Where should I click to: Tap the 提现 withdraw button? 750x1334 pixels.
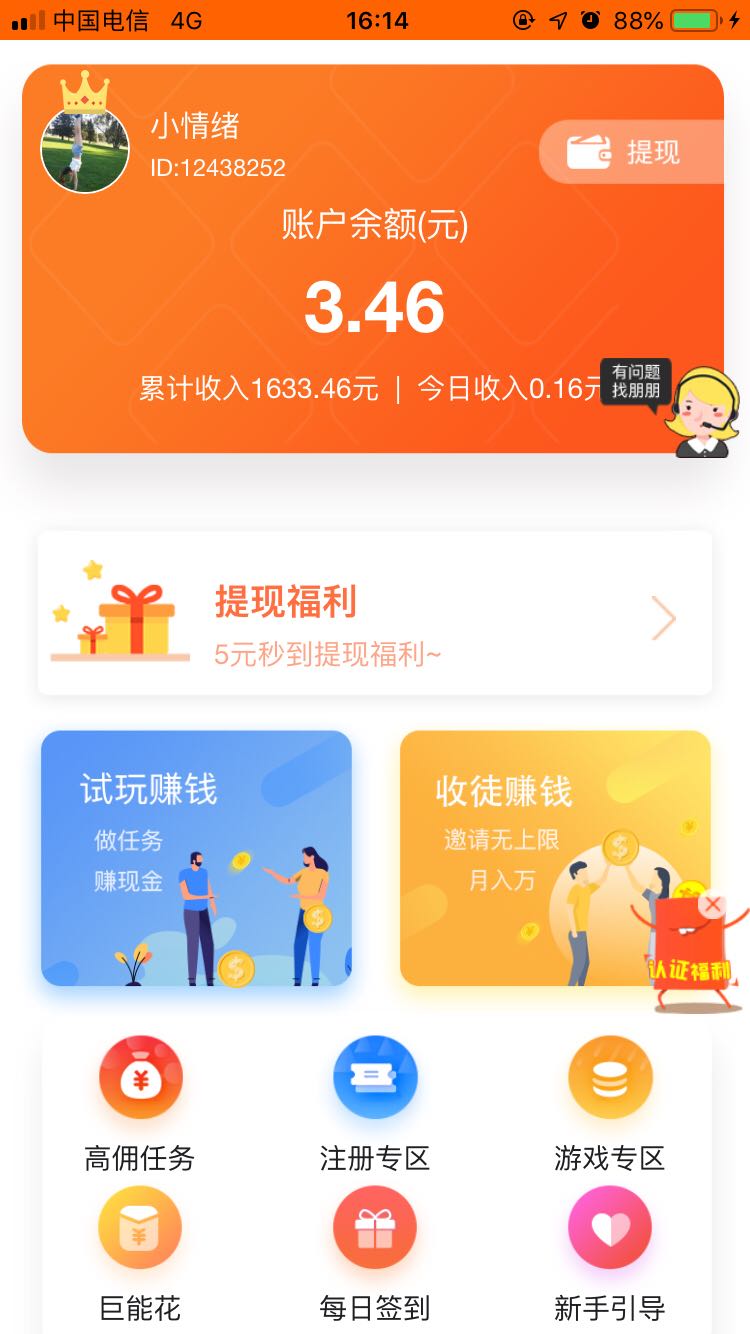pos(630,152)
